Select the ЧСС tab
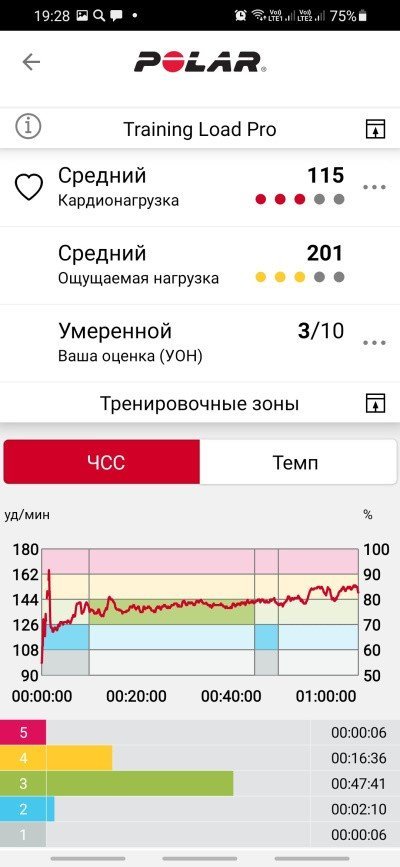 click(x=102, y=462)
